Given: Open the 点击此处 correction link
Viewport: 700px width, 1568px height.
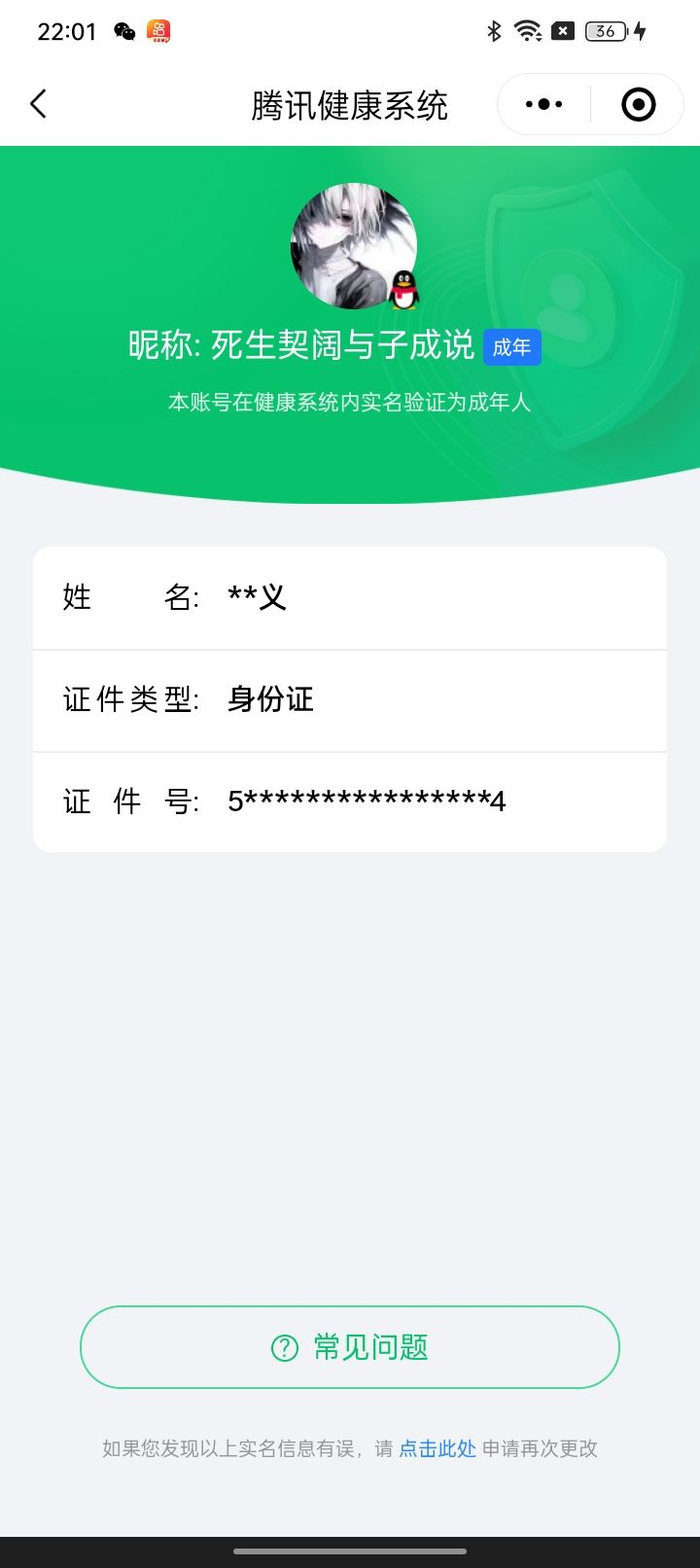Looking at the screenshot, I should [x=436, y=1449].
